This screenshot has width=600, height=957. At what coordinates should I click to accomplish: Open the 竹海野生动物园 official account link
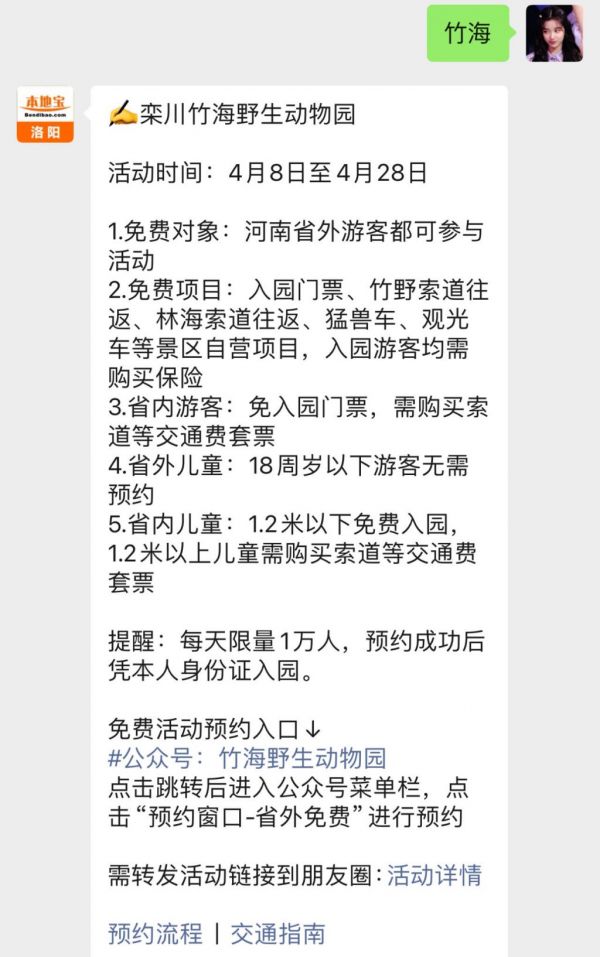coord(247,757)
